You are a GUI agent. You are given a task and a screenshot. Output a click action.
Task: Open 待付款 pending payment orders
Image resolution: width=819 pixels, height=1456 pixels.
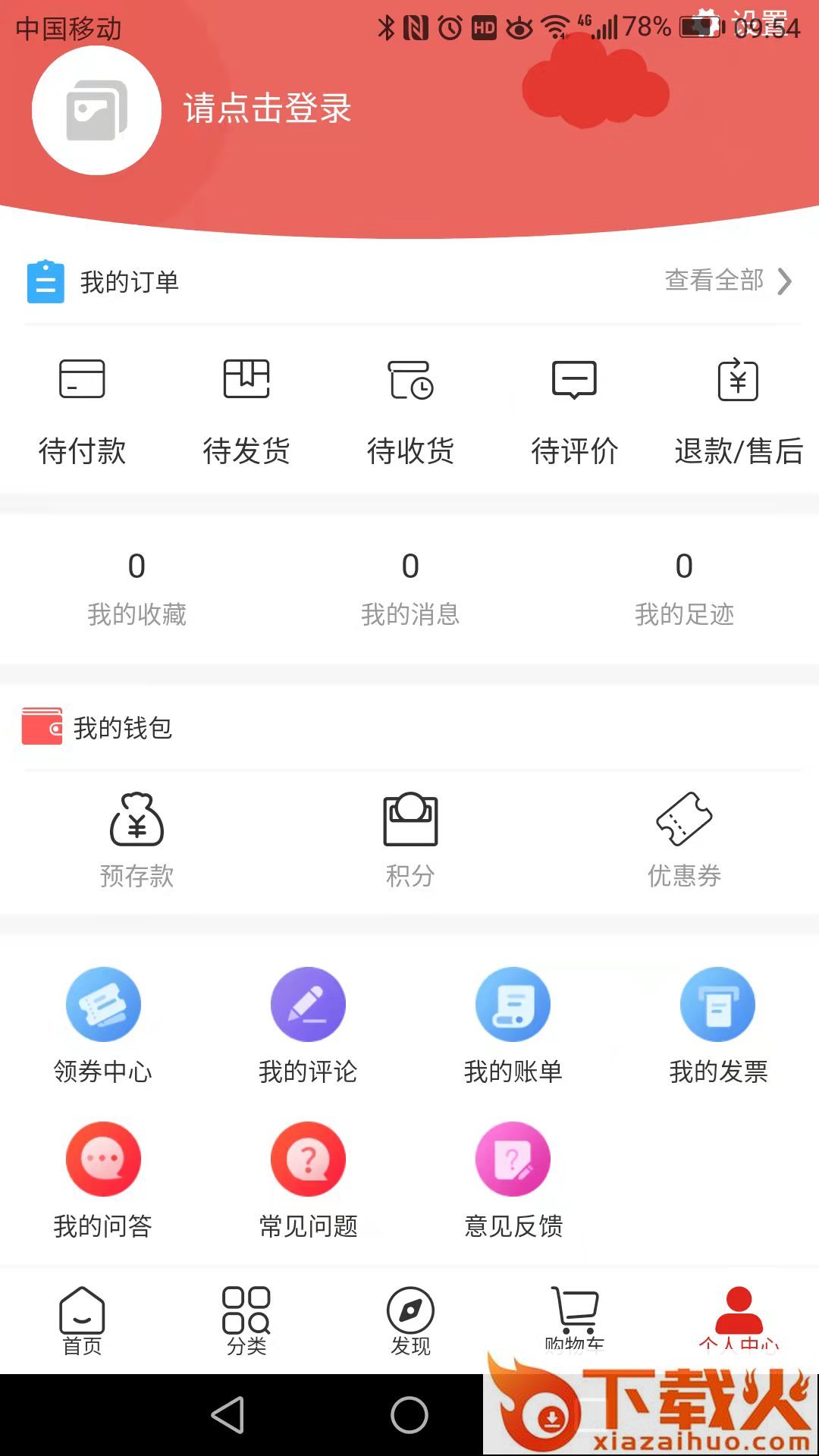coord(82,409)
